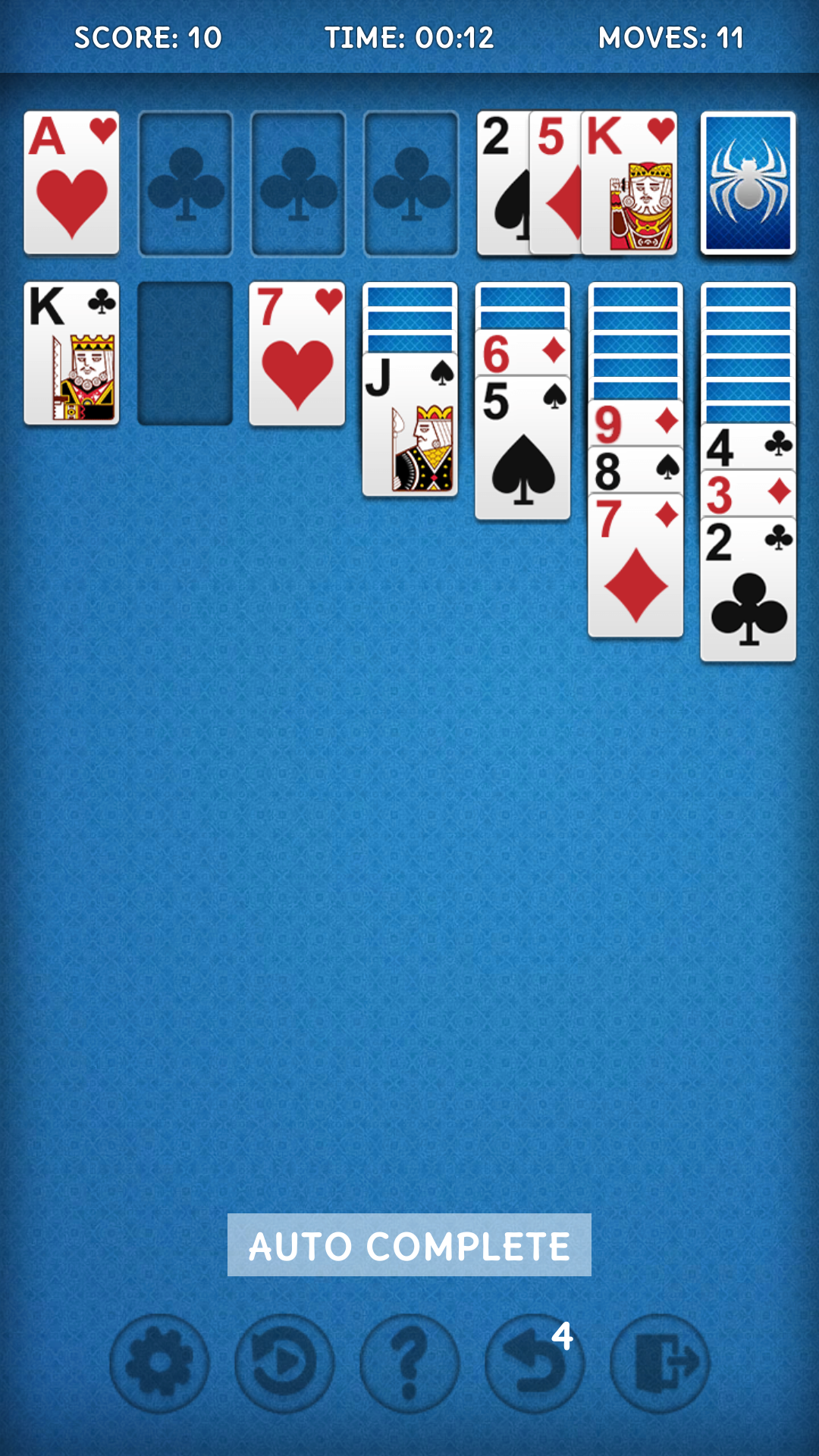Undo the last move
Screen dimensions: 819x1456
(535, 1363)
